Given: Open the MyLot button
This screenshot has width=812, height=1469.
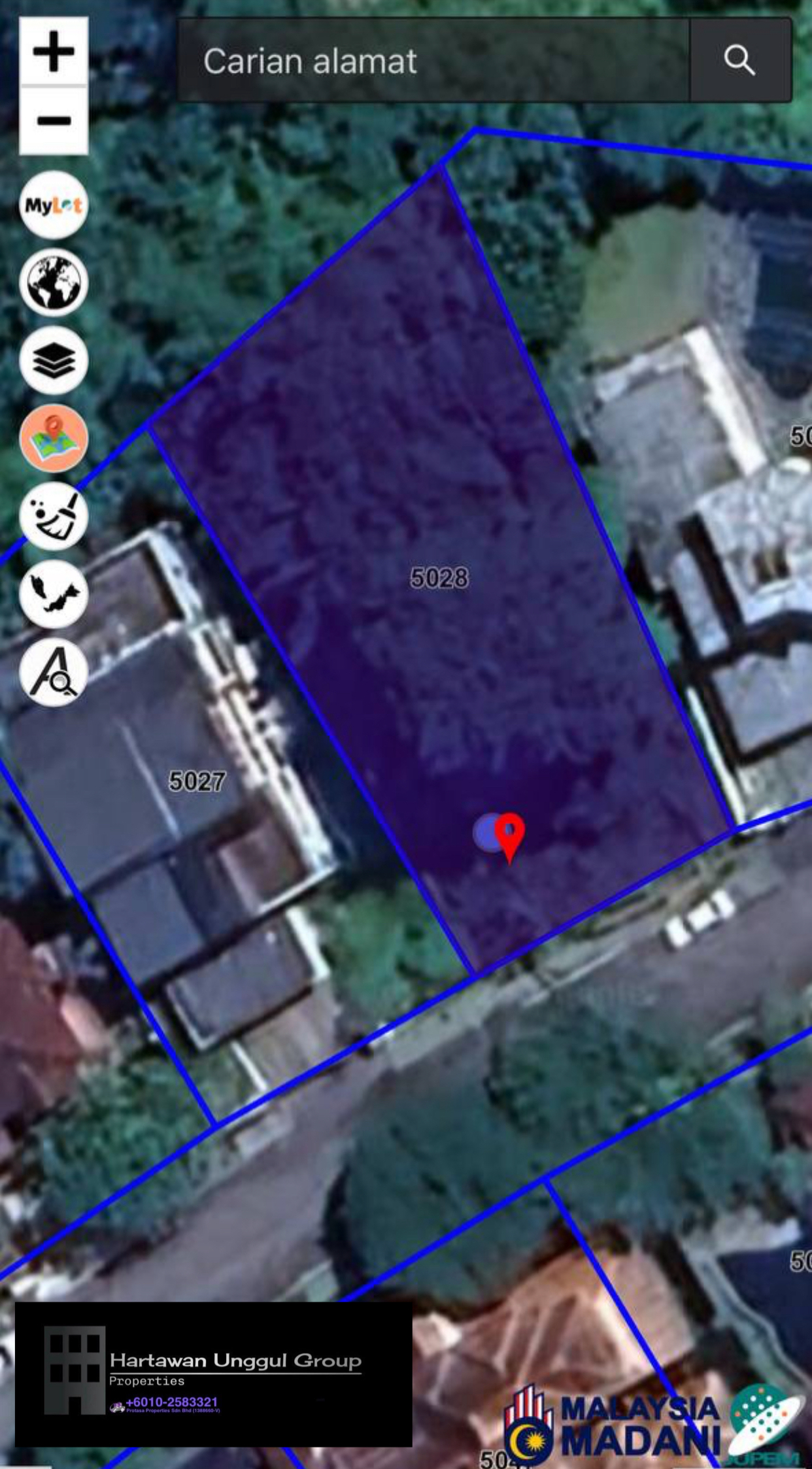Looking at the screenshot, I should (54, 206).
